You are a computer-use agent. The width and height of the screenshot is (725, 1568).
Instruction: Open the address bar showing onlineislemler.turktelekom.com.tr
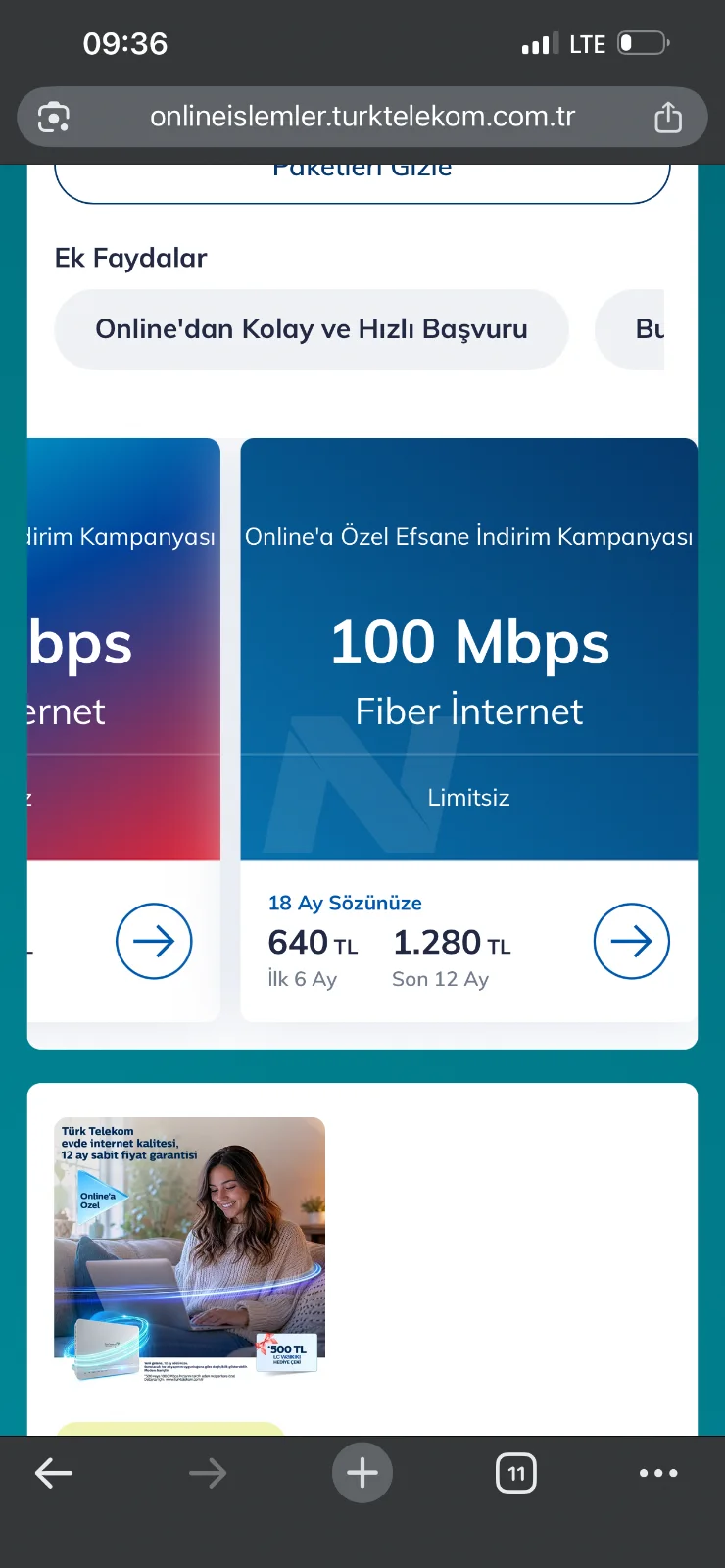pos(362,117)
